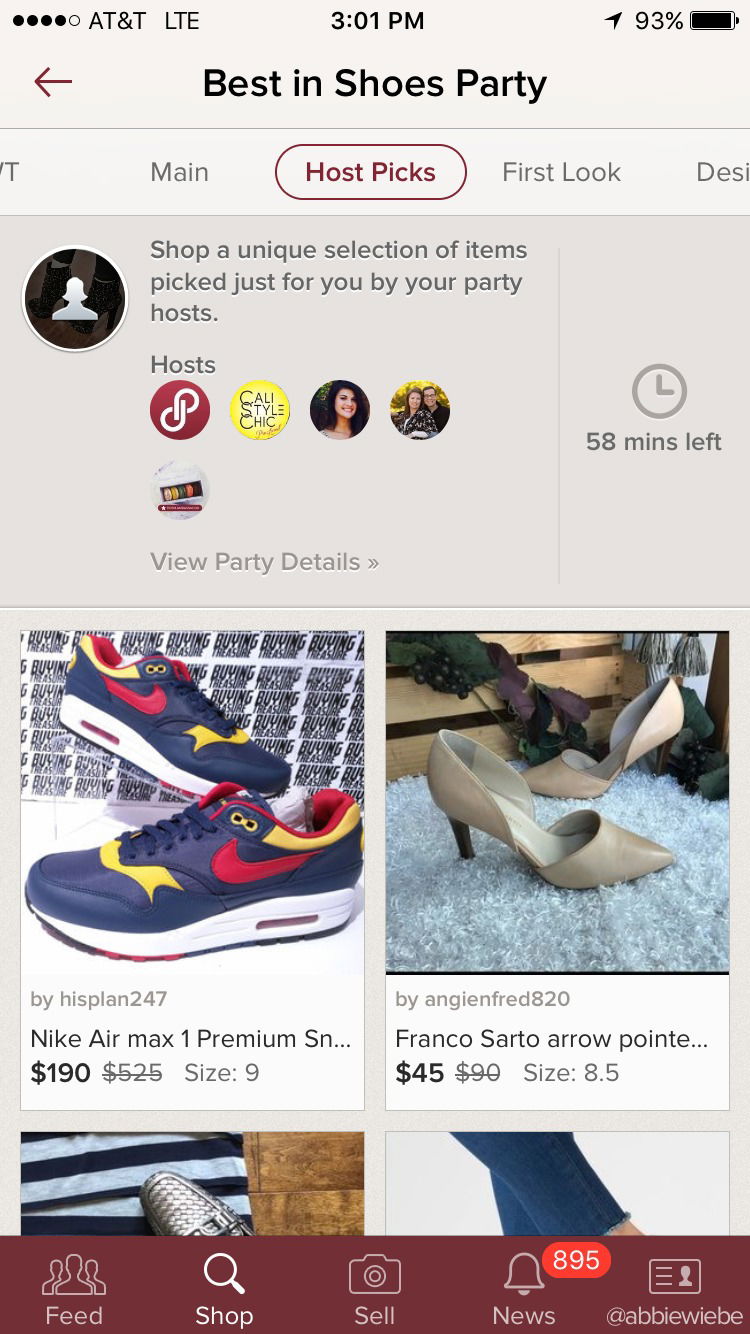Open View Party Details link
750x1334 pixels.
[x=265, y=562]
